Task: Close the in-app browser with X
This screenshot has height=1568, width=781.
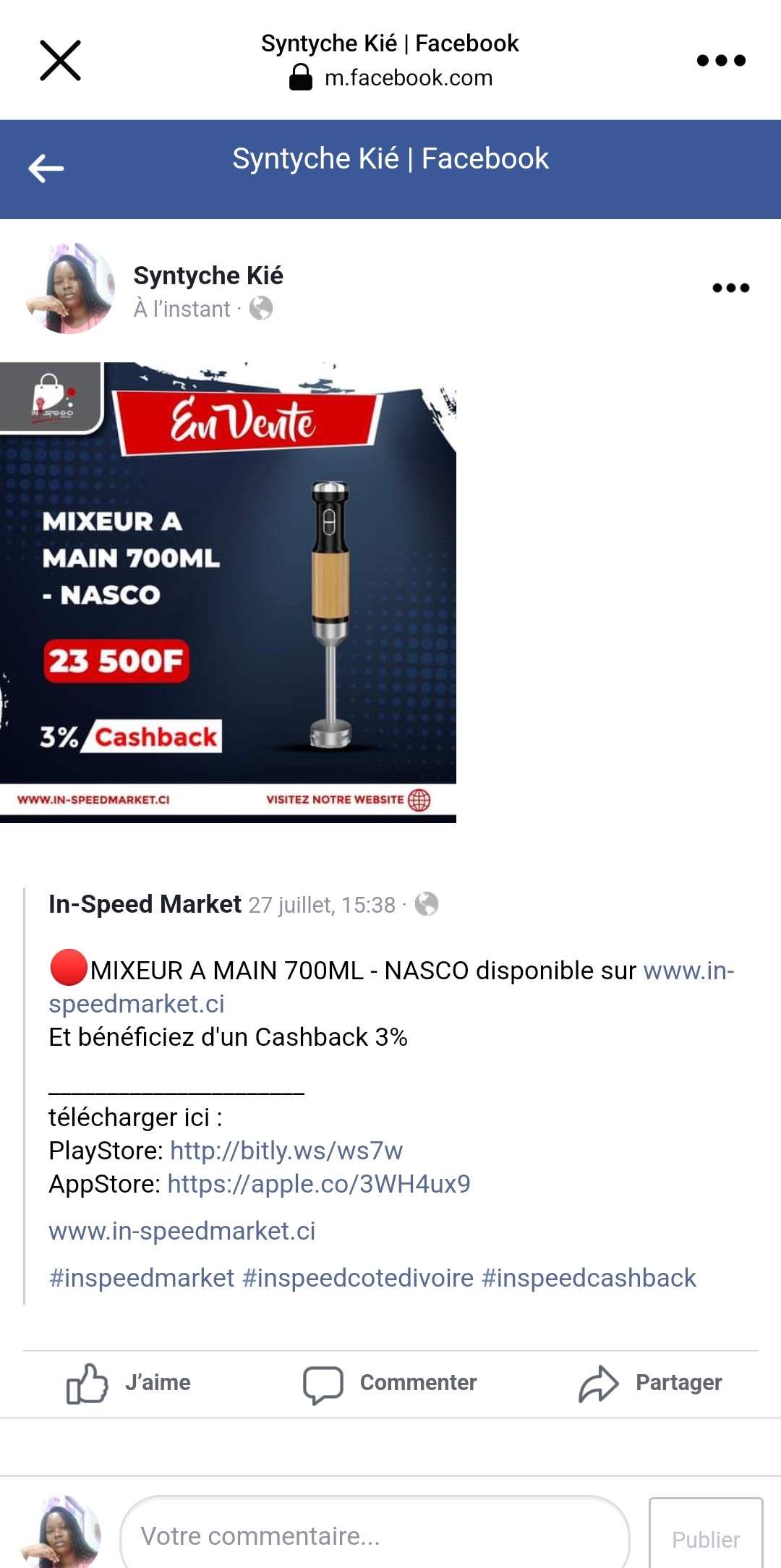Action: point(60,60)
